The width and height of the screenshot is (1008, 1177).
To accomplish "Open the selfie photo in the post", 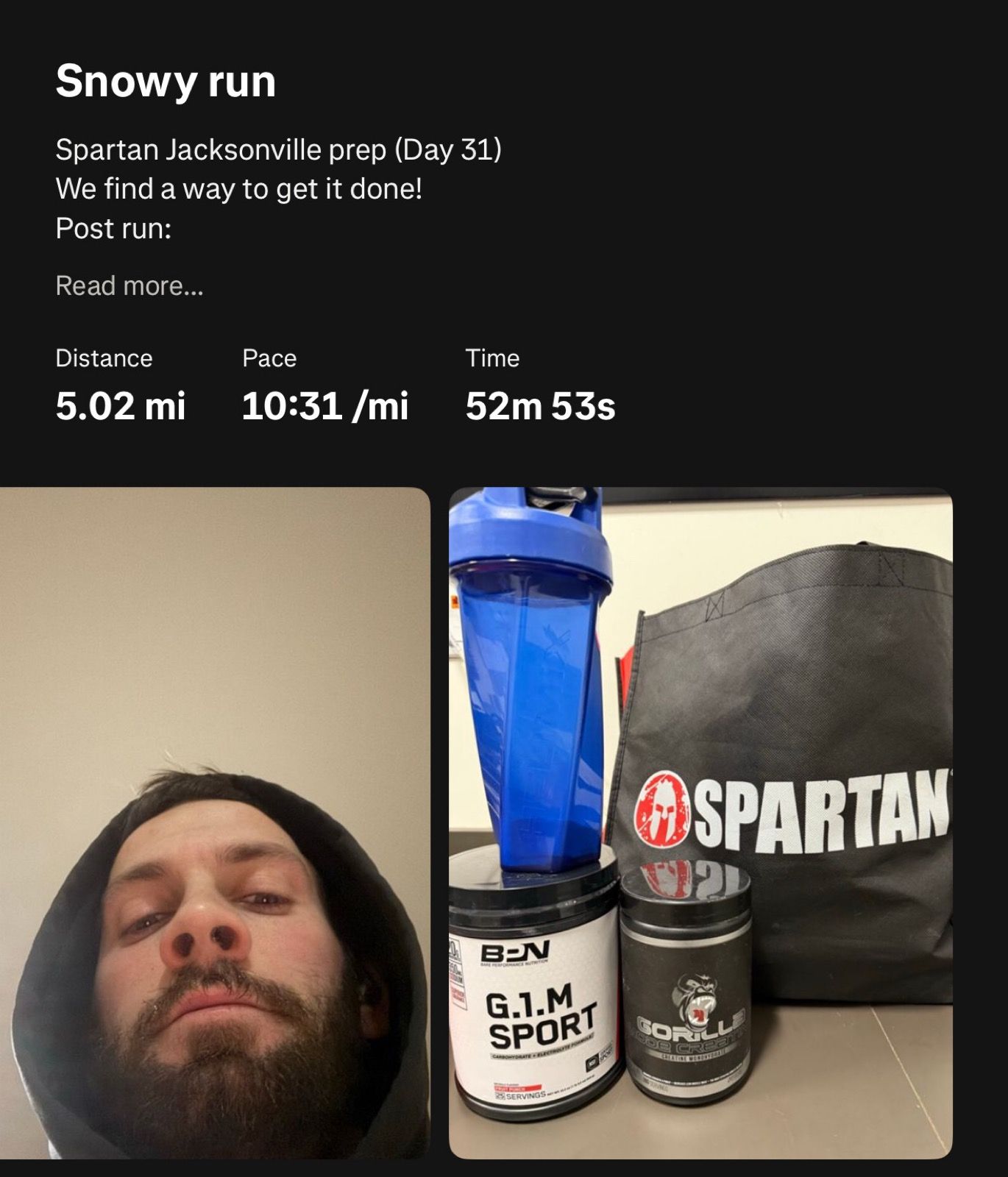I will pyautogui.click(x=214, y=822).
